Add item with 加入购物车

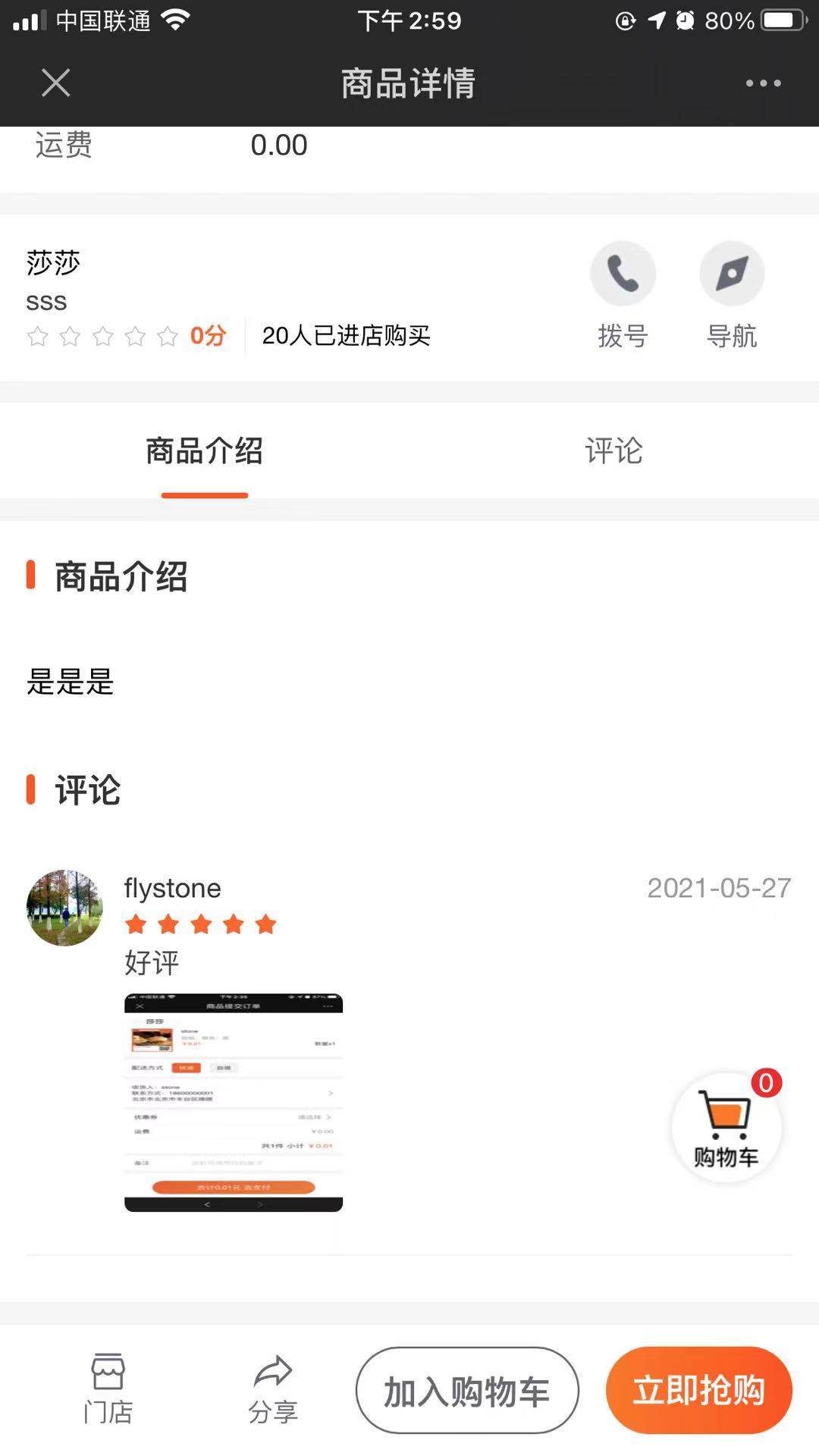point(467,1391)
